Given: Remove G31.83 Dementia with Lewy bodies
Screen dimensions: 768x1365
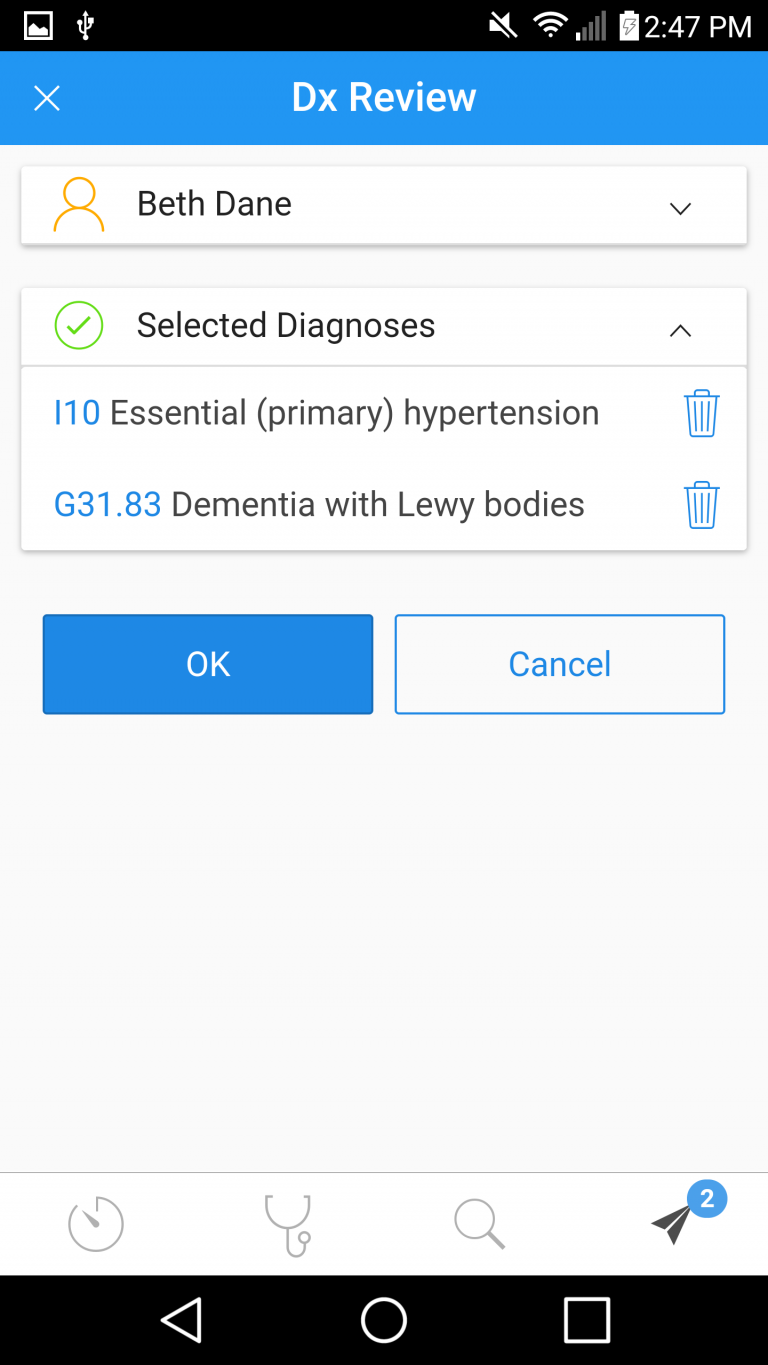Looking at the screenshot, I should click(701, 504).
